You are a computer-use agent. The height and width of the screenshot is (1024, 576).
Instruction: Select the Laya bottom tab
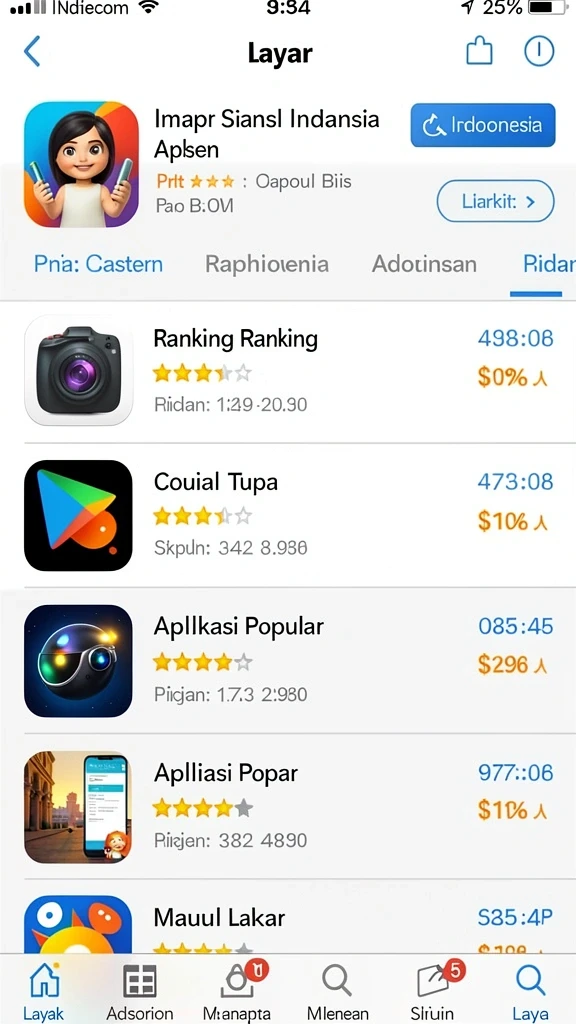[x=530, y=990]
